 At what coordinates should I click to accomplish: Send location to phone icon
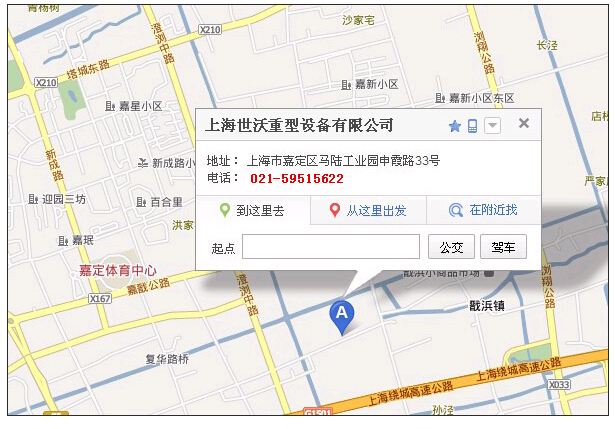coord(472,126)
